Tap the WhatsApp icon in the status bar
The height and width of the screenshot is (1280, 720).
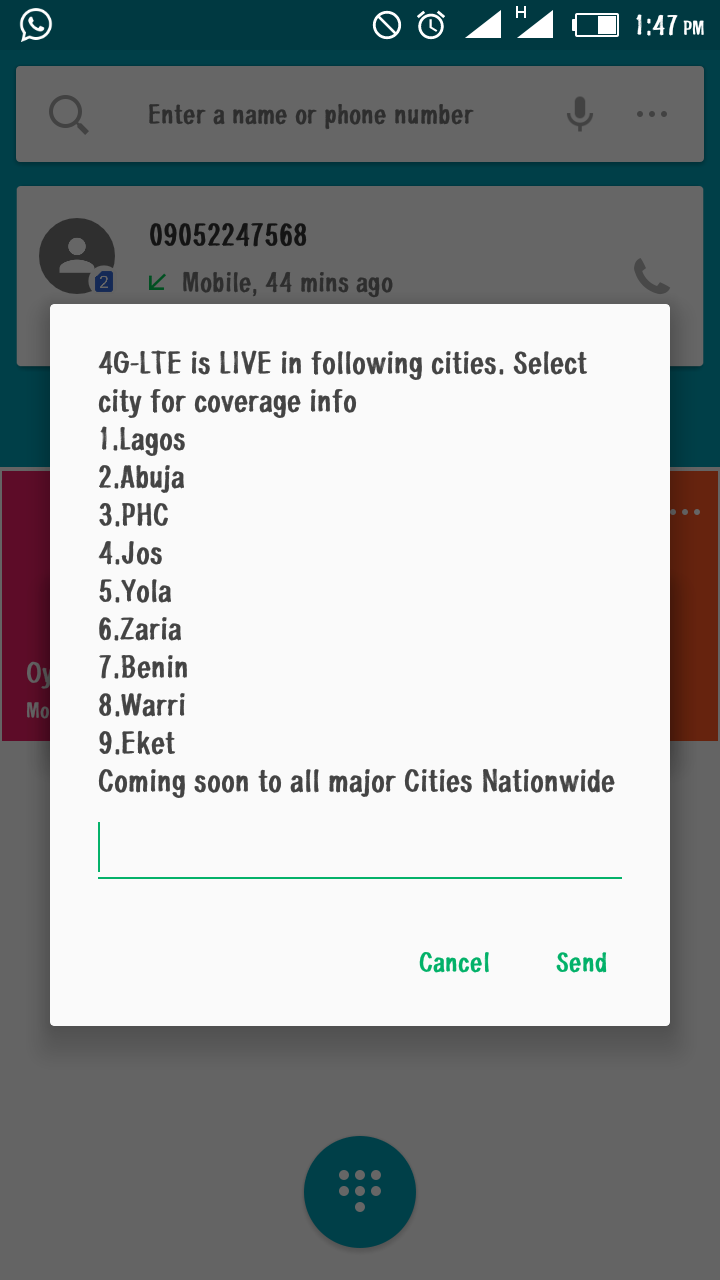pos(35,24)
